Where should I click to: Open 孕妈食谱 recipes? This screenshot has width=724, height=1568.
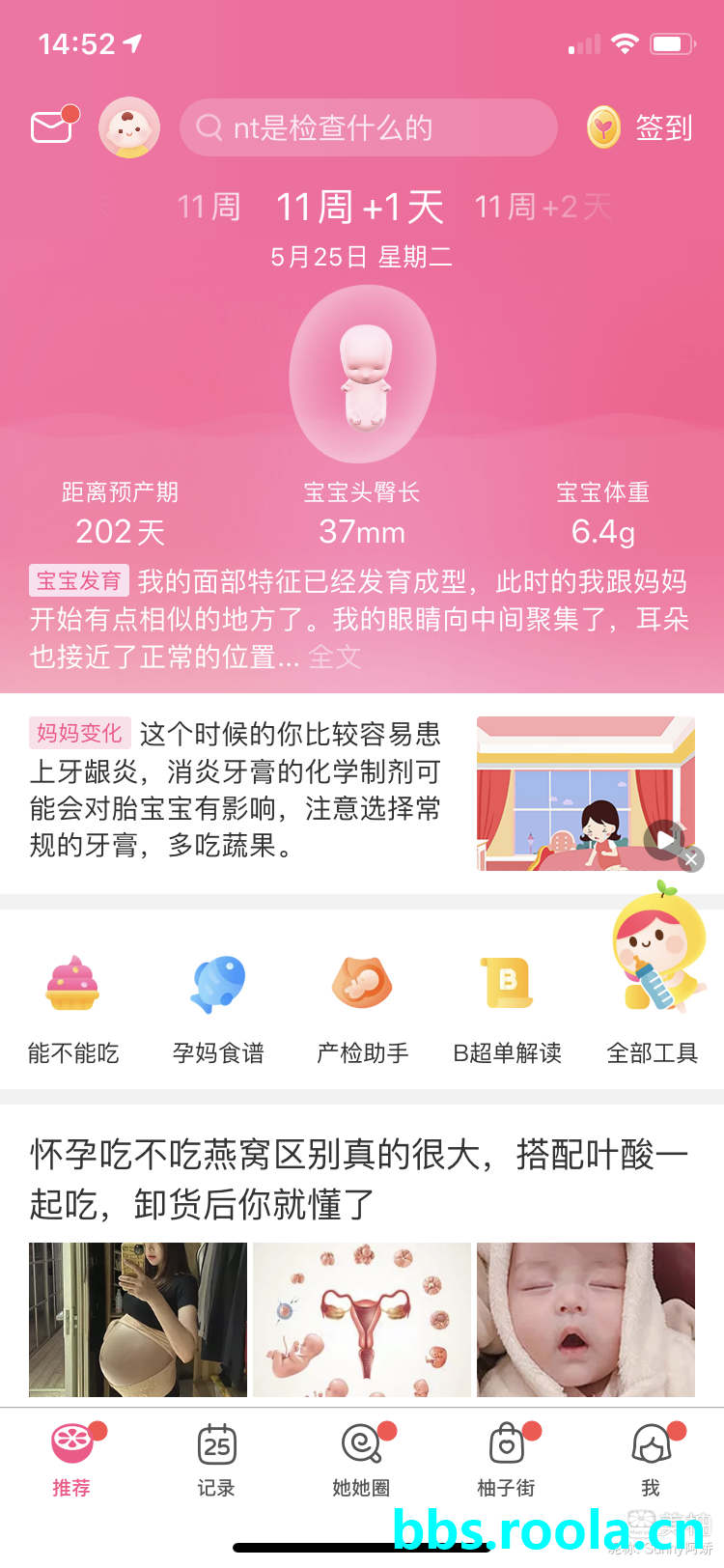point(218,1009)
